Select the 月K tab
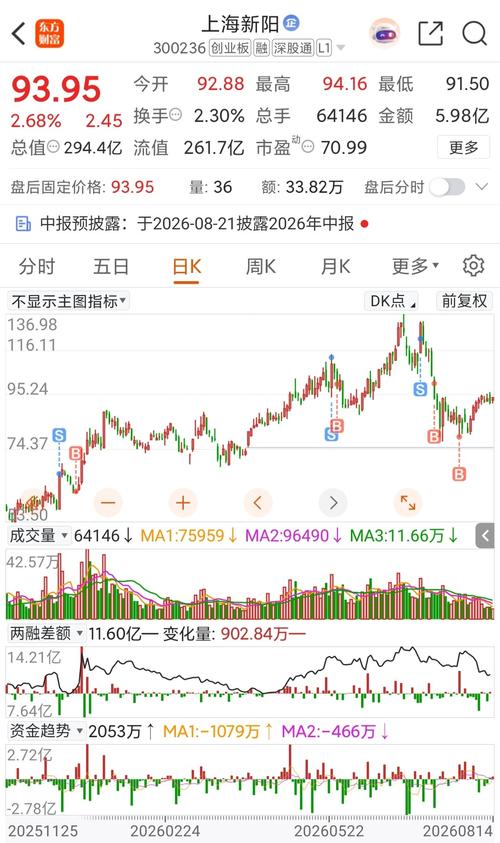The width and height of the screenshot is (500, 843). click(x=335, y=266)
